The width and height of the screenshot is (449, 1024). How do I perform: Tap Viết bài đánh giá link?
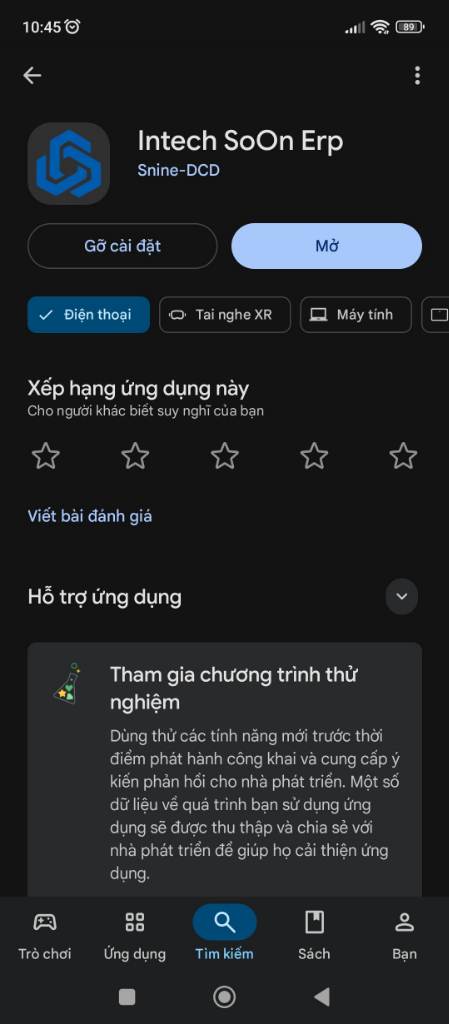pyautogui.click(x=90, y=516)
